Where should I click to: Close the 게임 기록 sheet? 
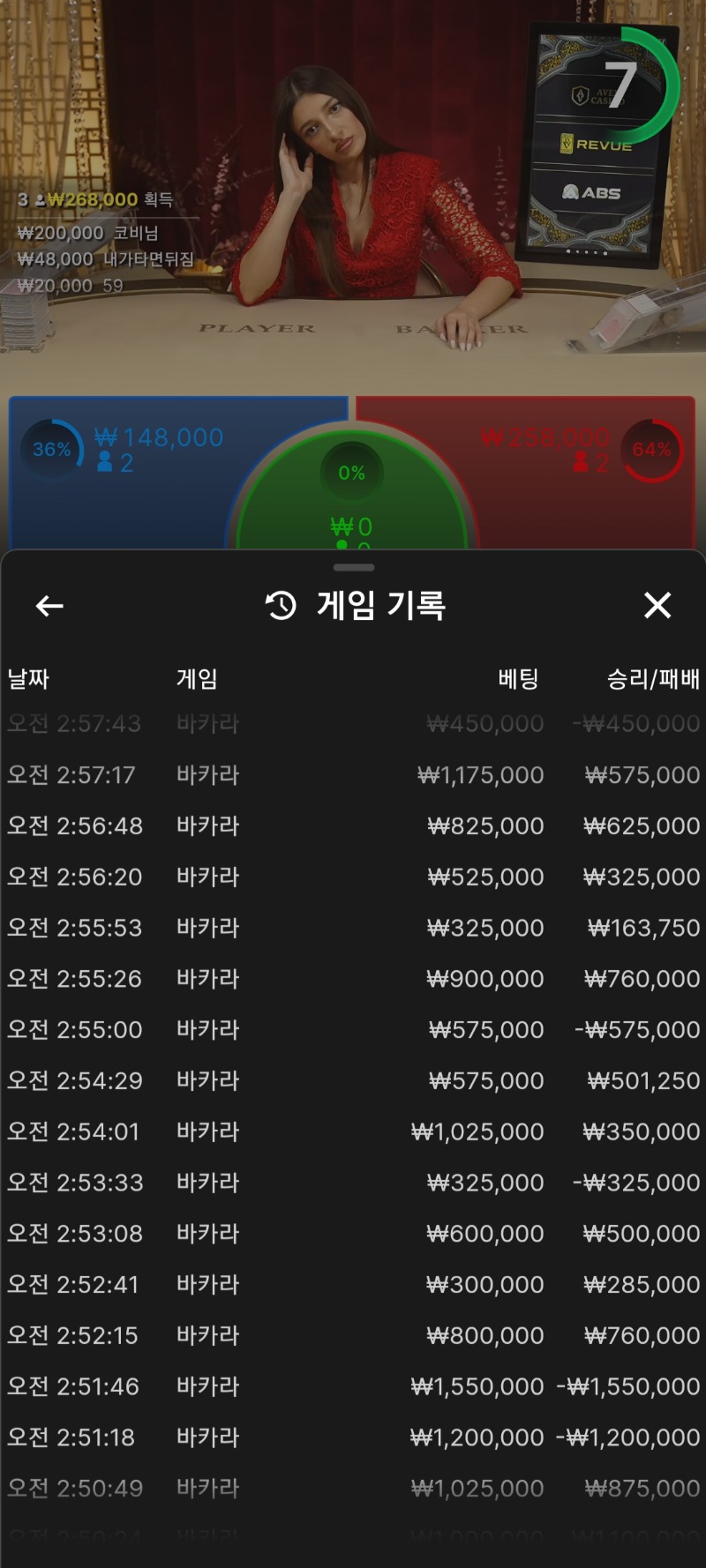(x=657, y=605)
